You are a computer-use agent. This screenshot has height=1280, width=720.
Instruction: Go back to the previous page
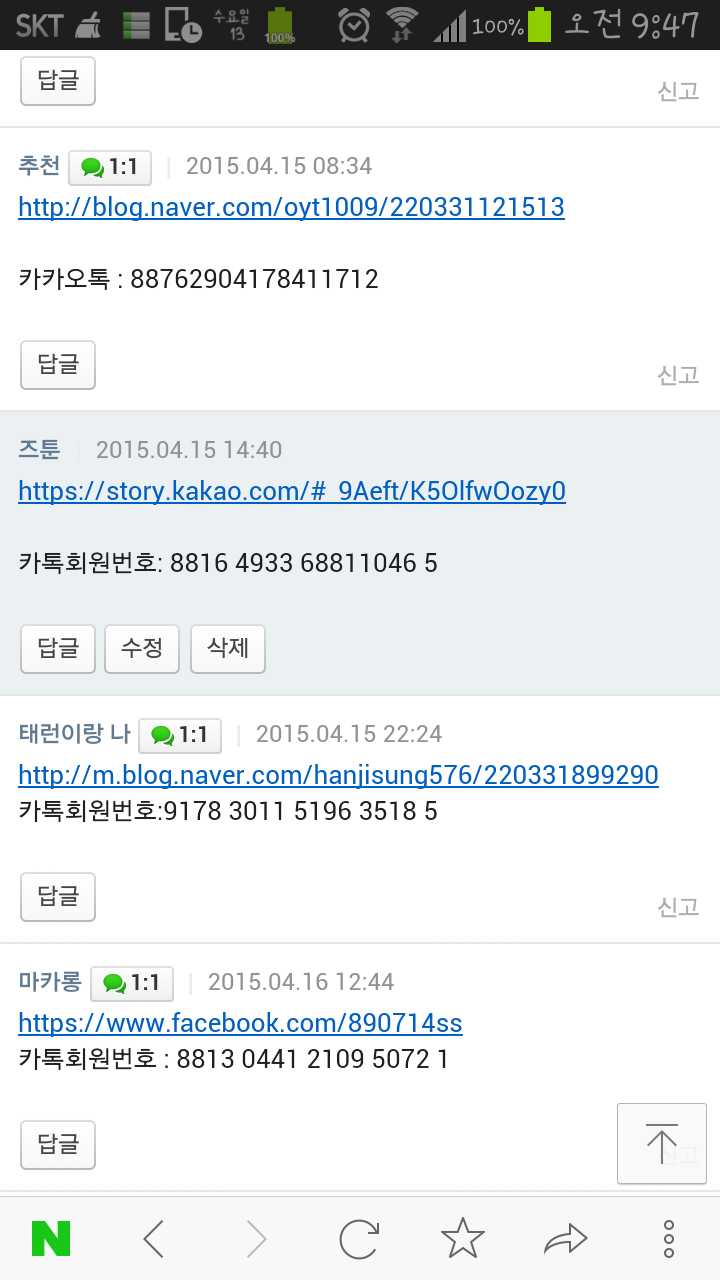click(153, 1239)
